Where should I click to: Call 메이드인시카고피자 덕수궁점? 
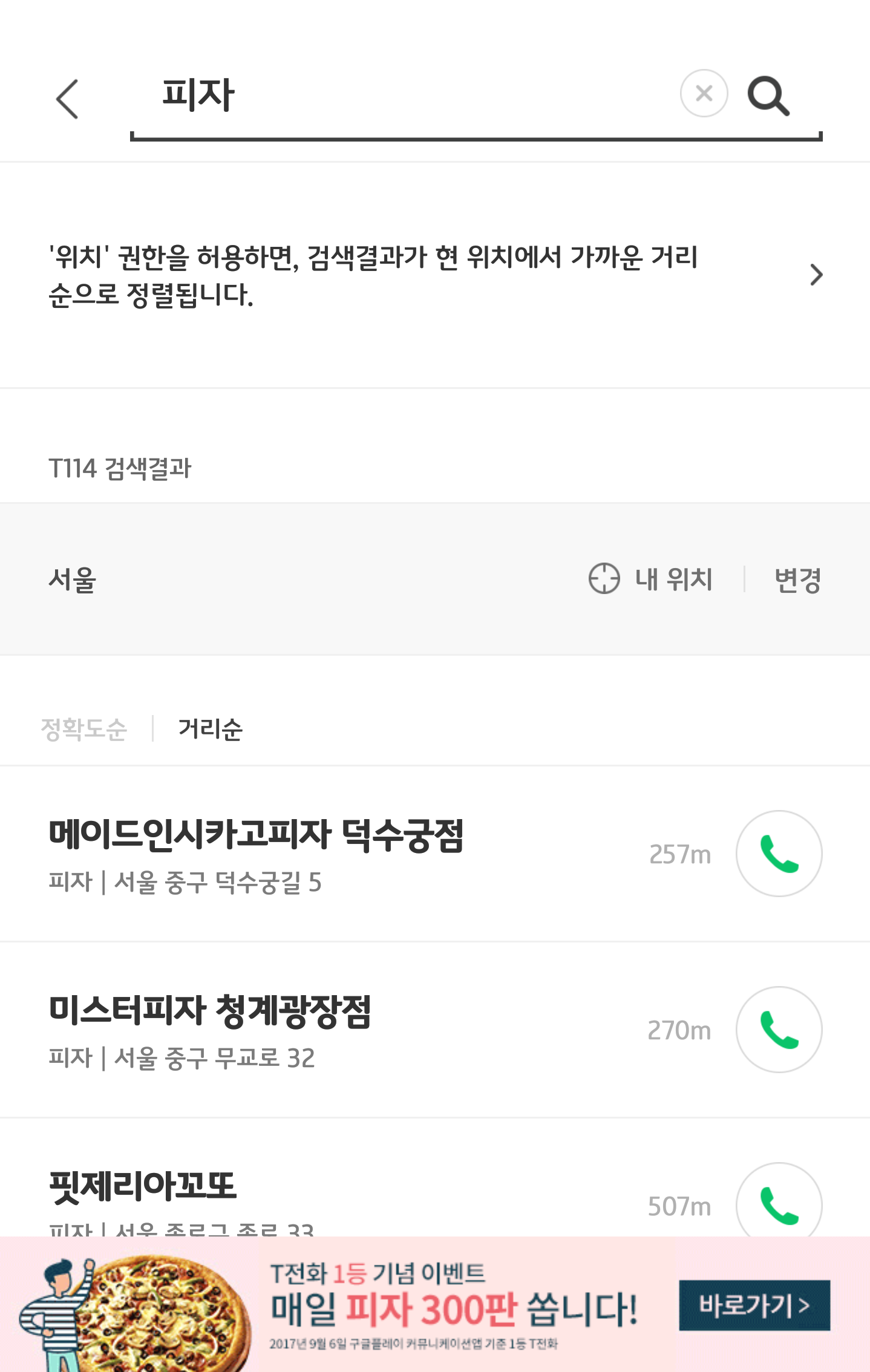click(x=779, y=854)
